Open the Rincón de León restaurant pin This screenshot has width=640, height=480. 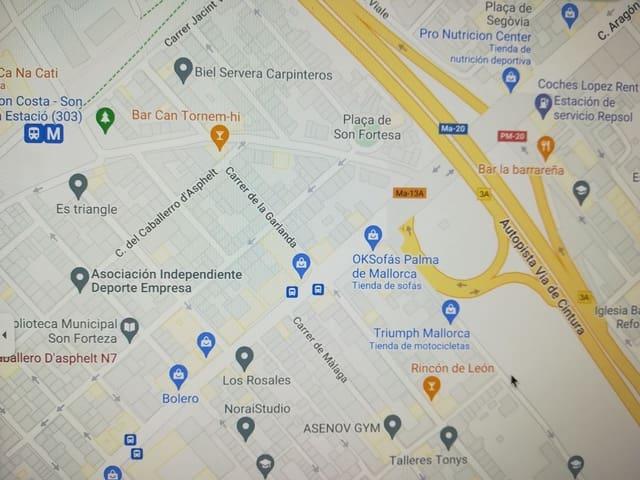[x=432, y=388]
